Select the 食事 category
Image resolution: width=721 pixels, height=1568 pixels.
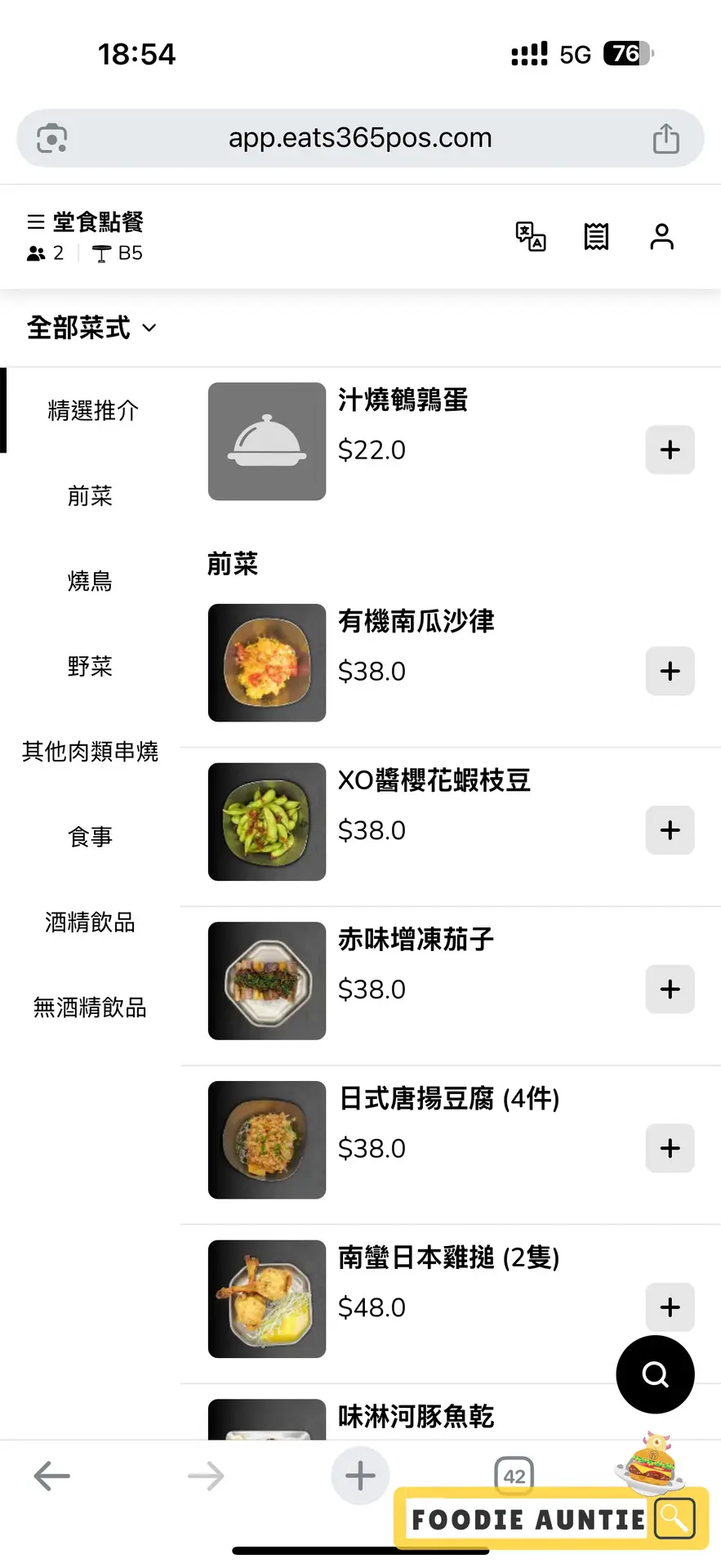click(x=90, y=837)
